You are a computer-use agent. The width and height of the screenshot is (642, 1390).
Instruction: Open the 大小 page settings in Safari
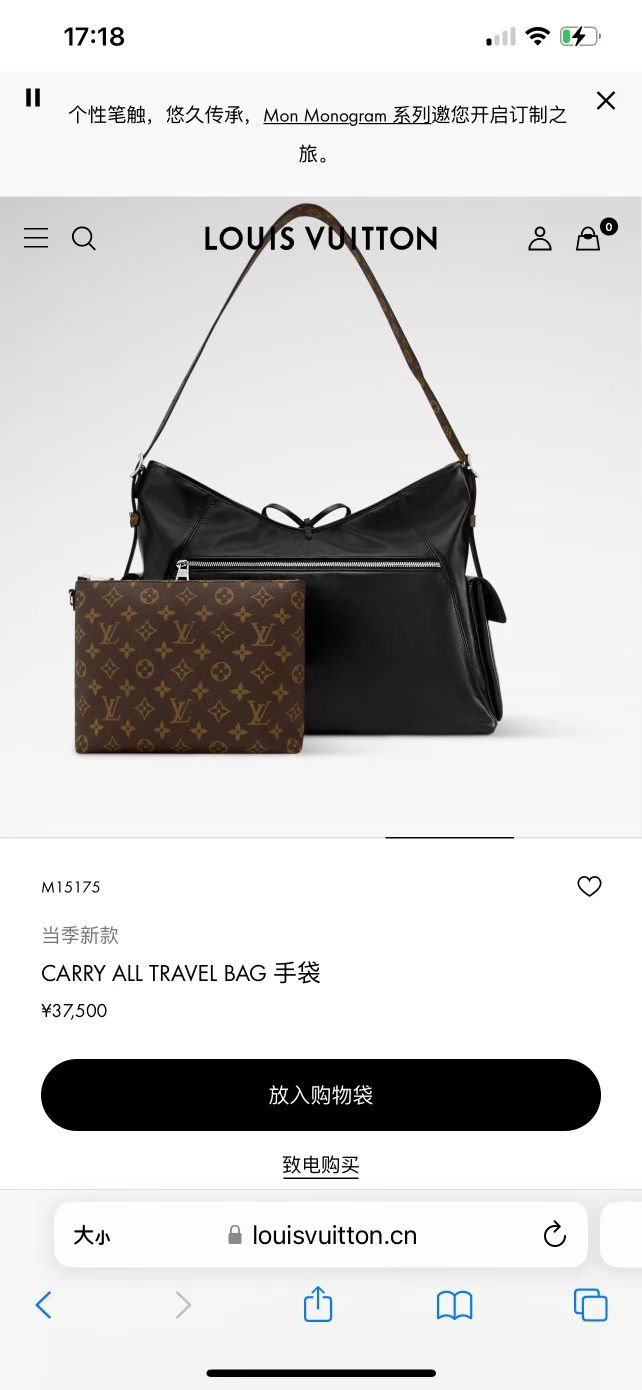[x=91, y=1235]
